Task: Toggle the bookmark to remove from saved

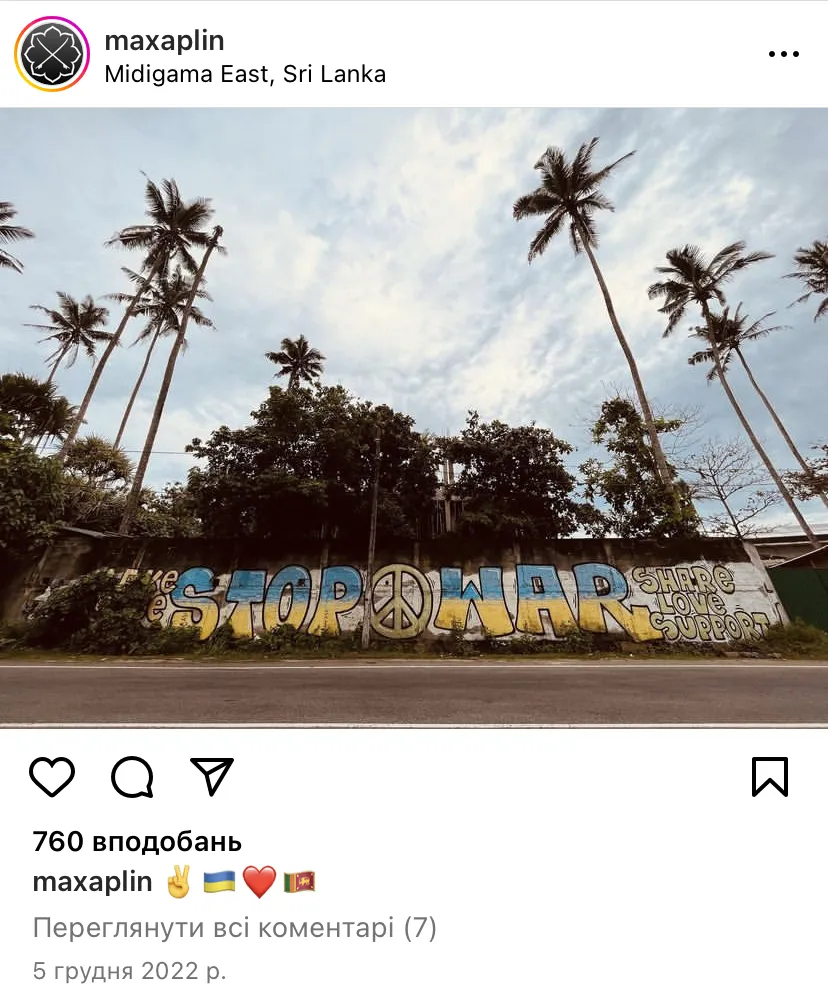Action: (771, 777)
